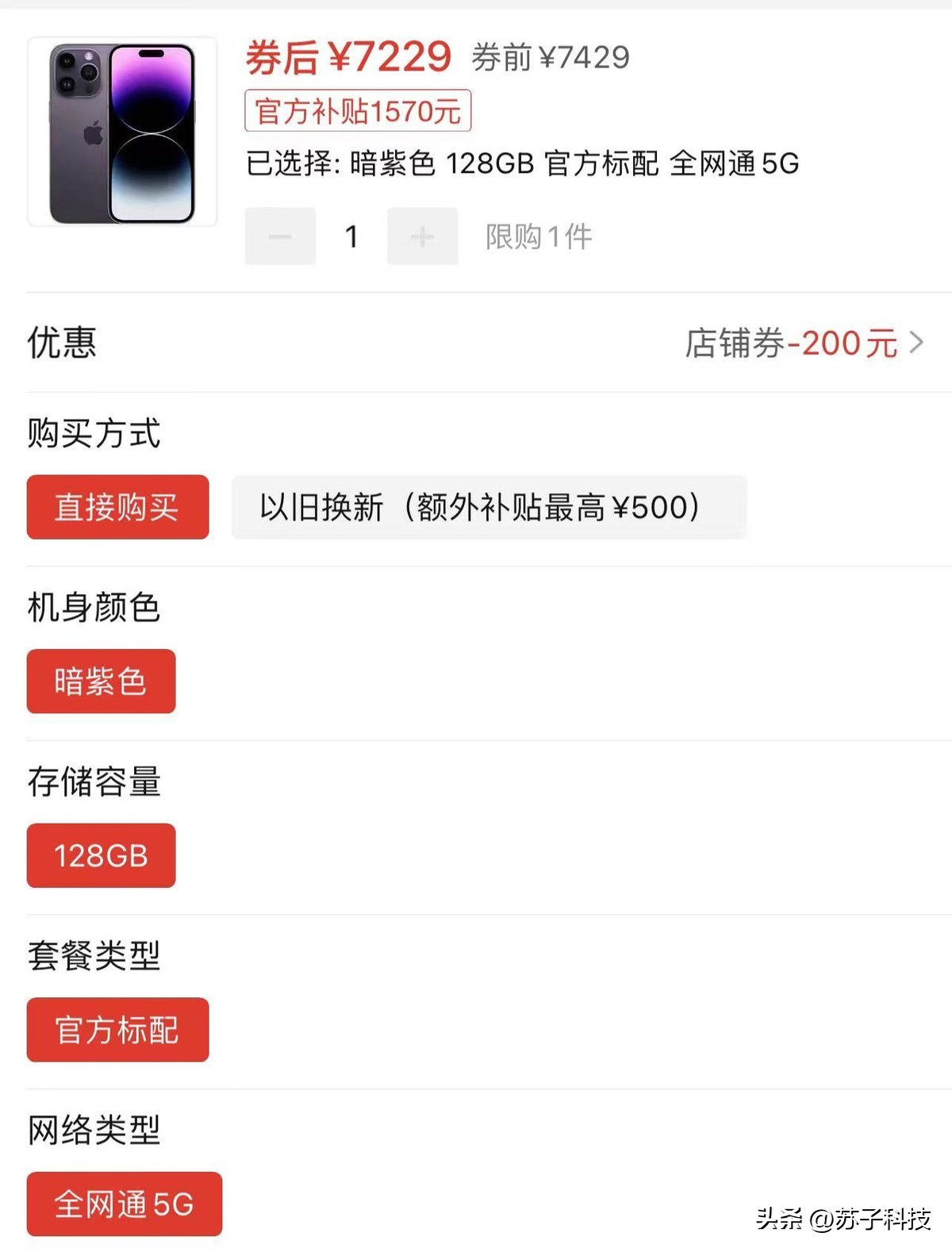This screenshot has width=952, height=1252.
Task: Open the 优惠 discount section
Action: (59, 343)
